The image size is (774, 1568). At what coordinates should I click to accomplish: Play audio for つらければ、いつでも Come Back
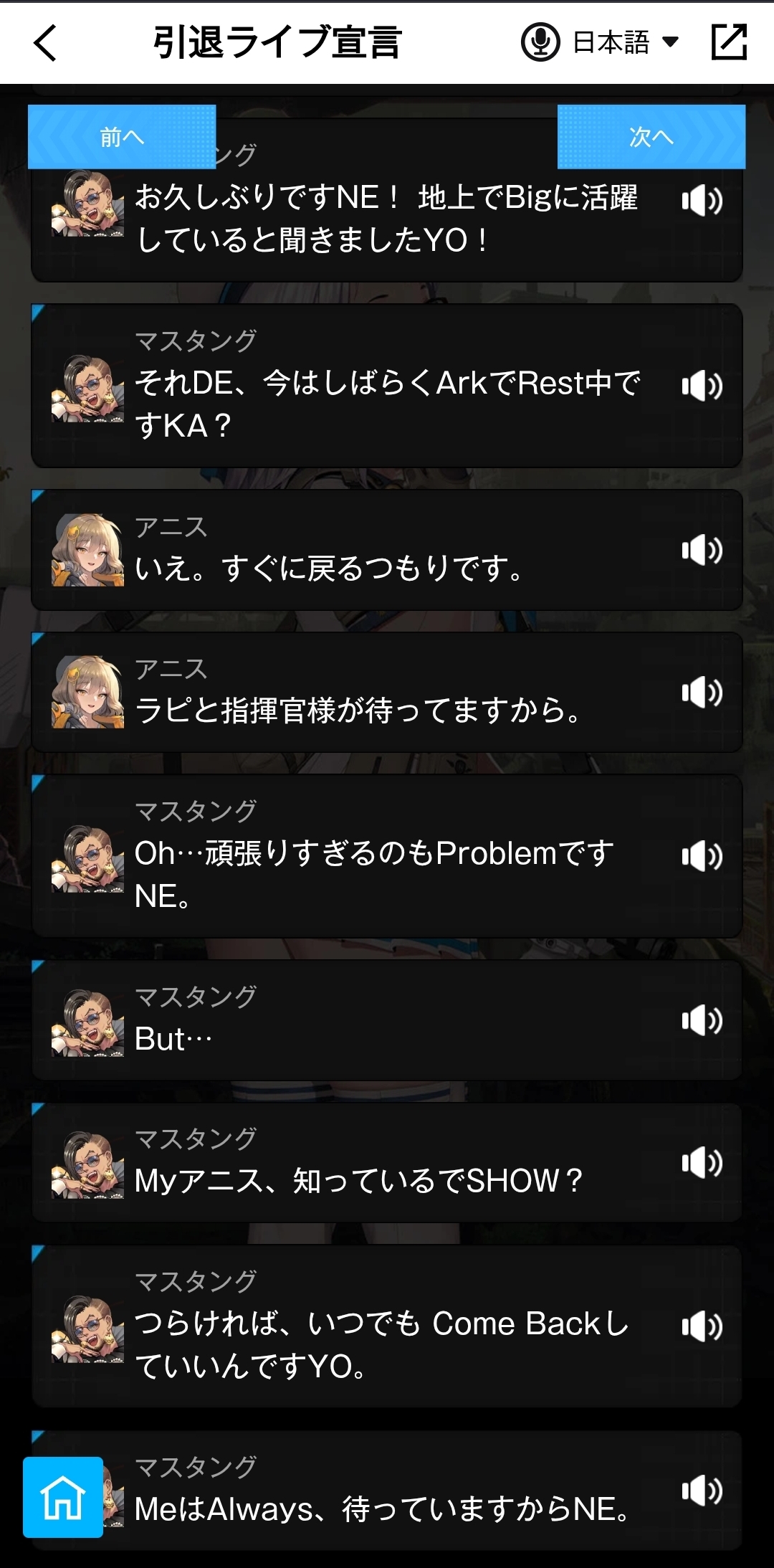702,1326
